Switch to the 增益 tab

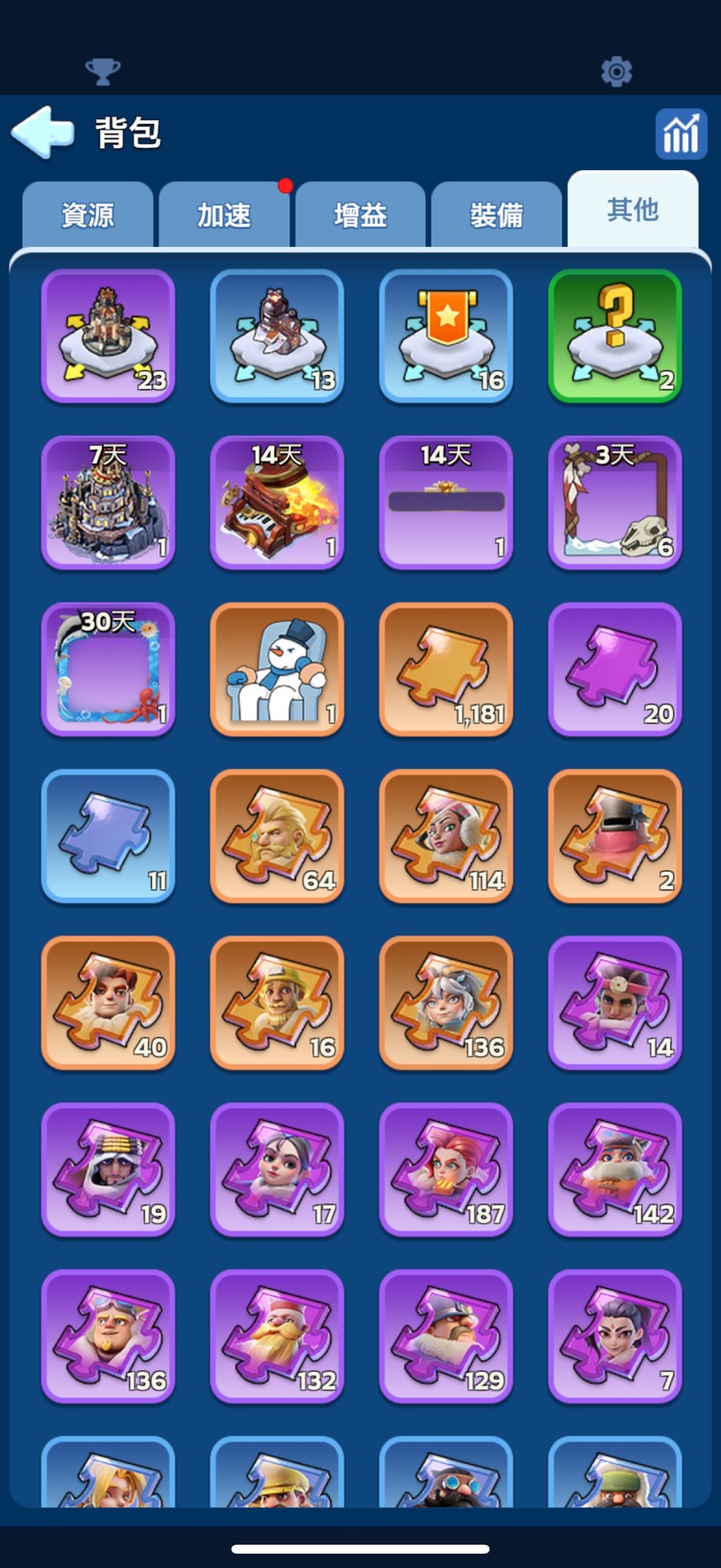(x=360, y=214)
